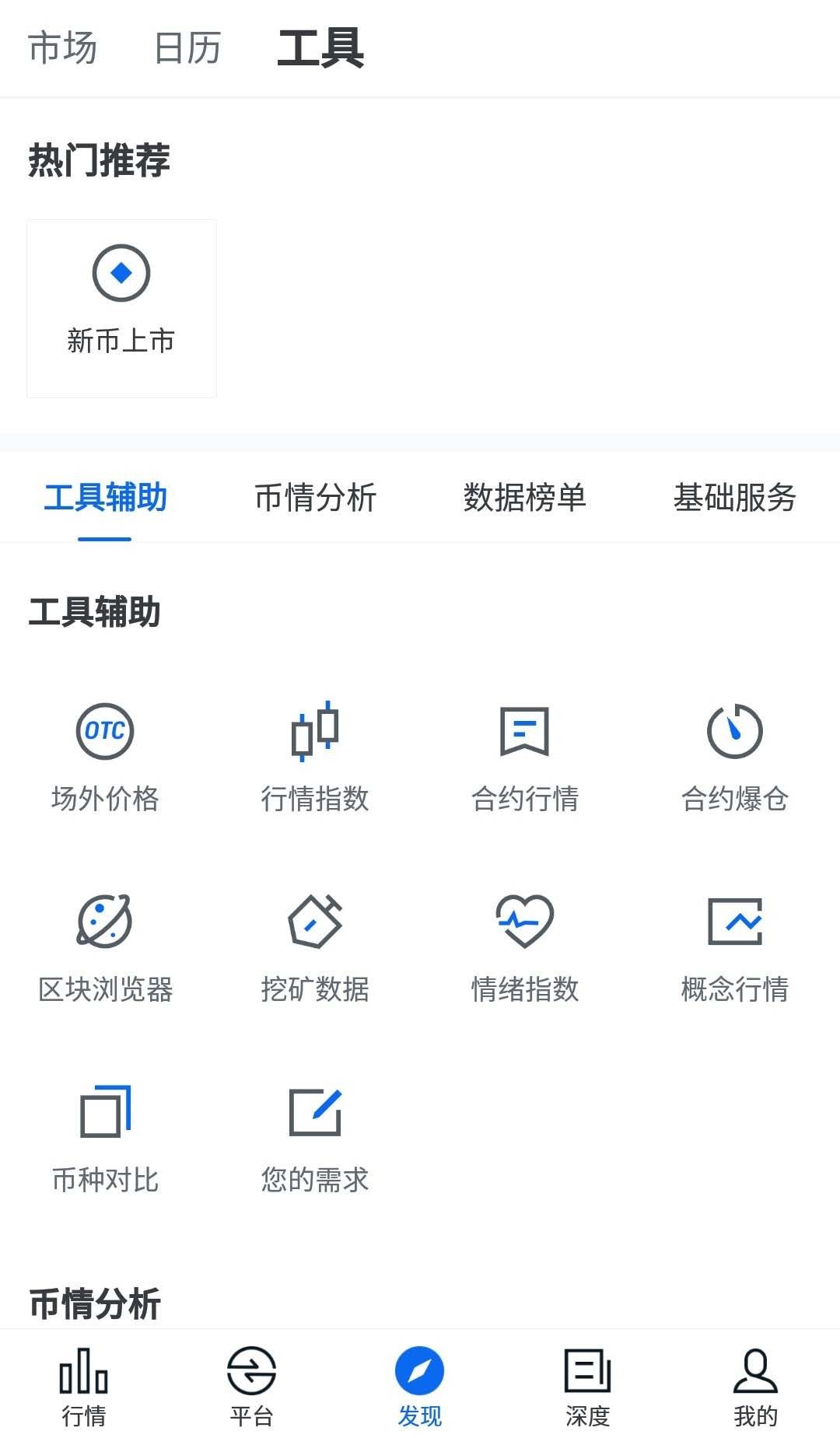Switch to the 日历 calendar tab
The width and height of the screenshot is (840, 1438).
(187, 48)
